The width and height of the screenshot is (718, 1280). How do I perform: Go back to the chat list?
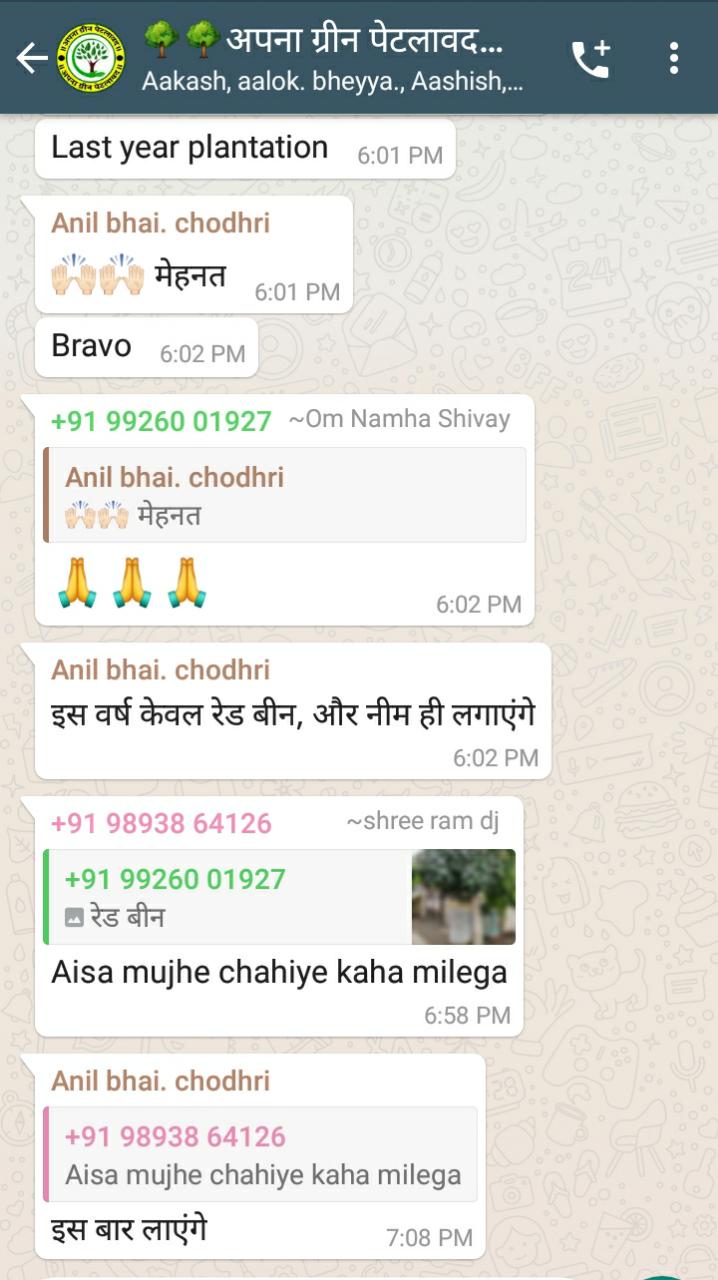tap(30, 58)
